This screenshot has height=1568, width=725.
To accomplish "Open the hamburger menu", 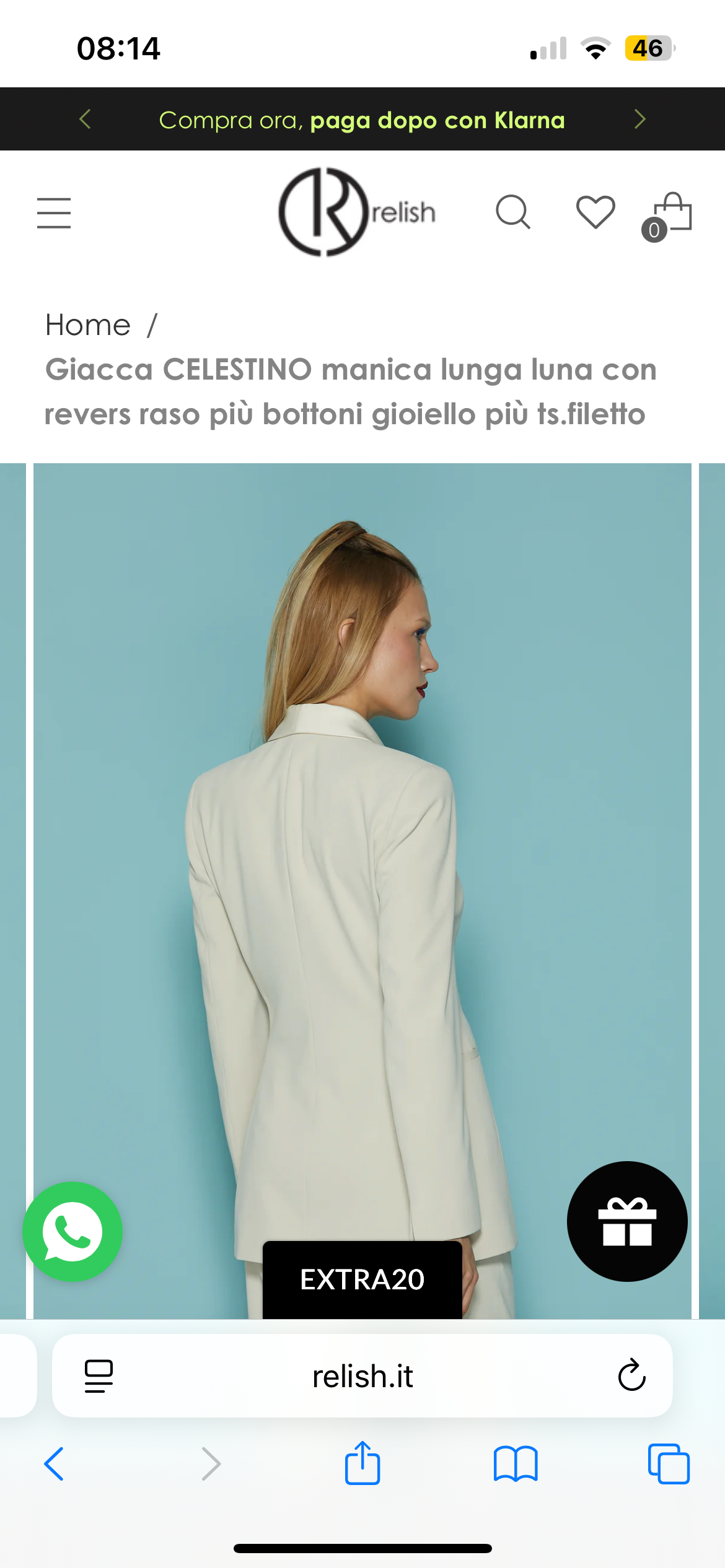I will [x=54, y=213].
